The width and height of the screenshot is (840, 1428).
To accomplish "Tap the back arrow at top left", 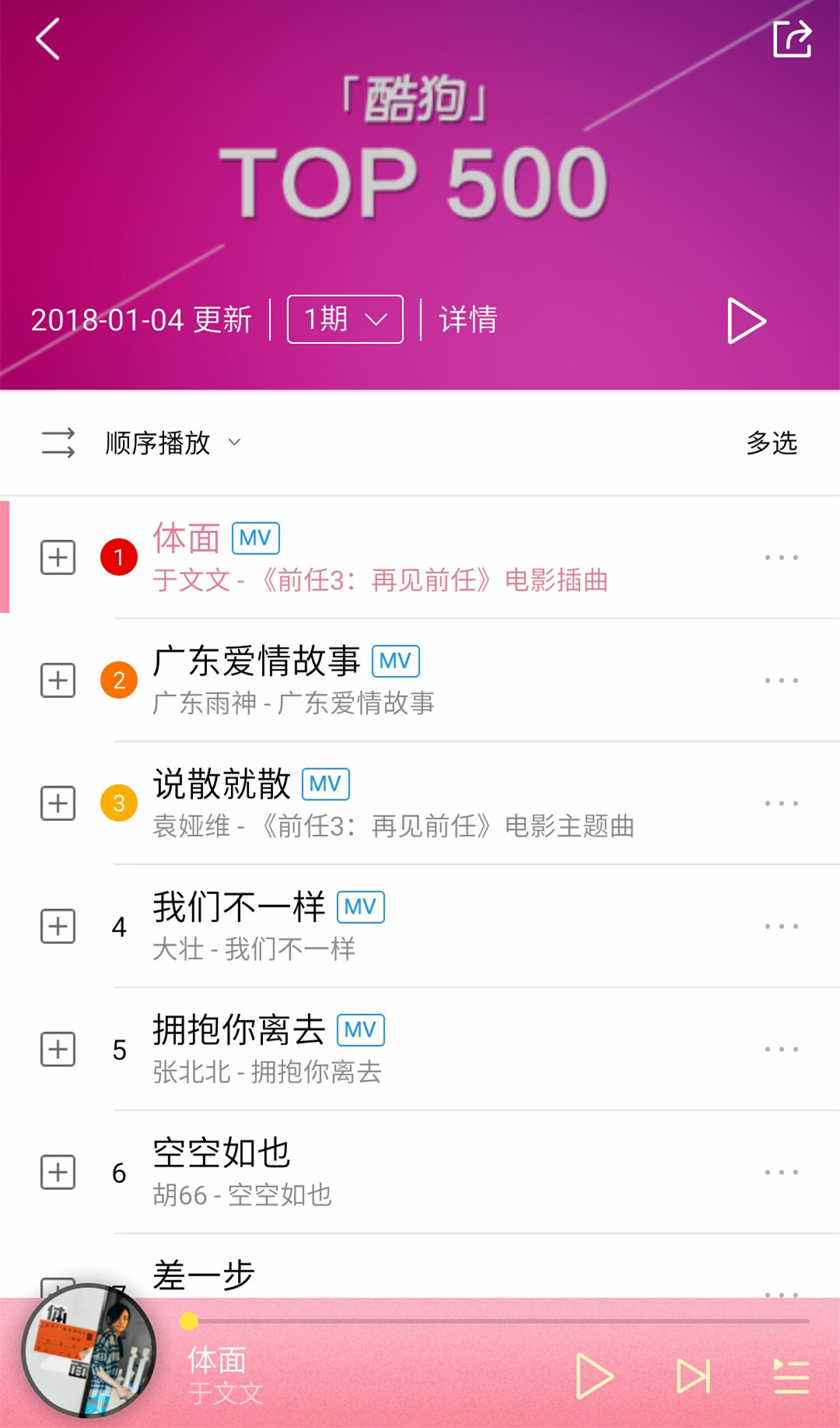I will pos(48,40).
